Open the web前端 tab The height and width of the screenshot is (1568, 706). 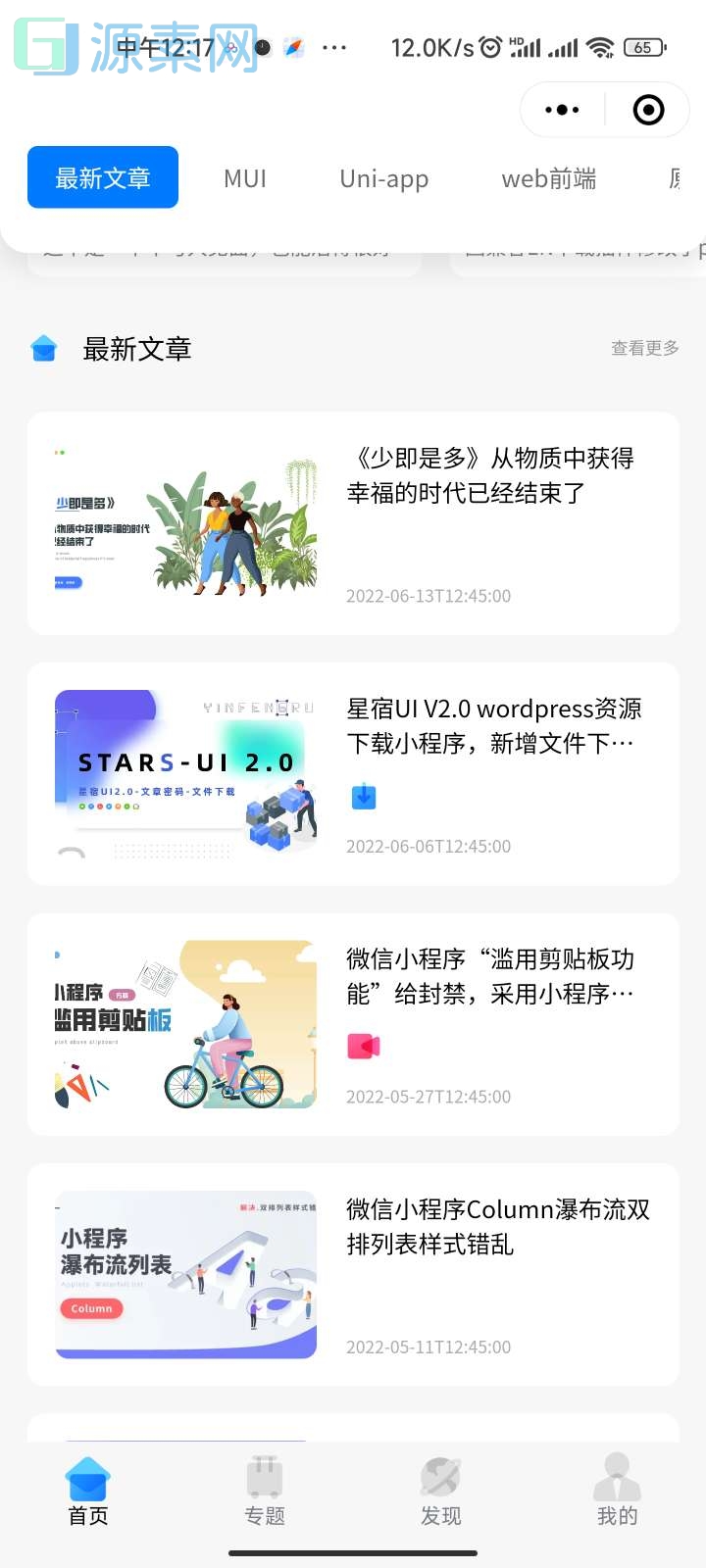[x=548, y=177]
